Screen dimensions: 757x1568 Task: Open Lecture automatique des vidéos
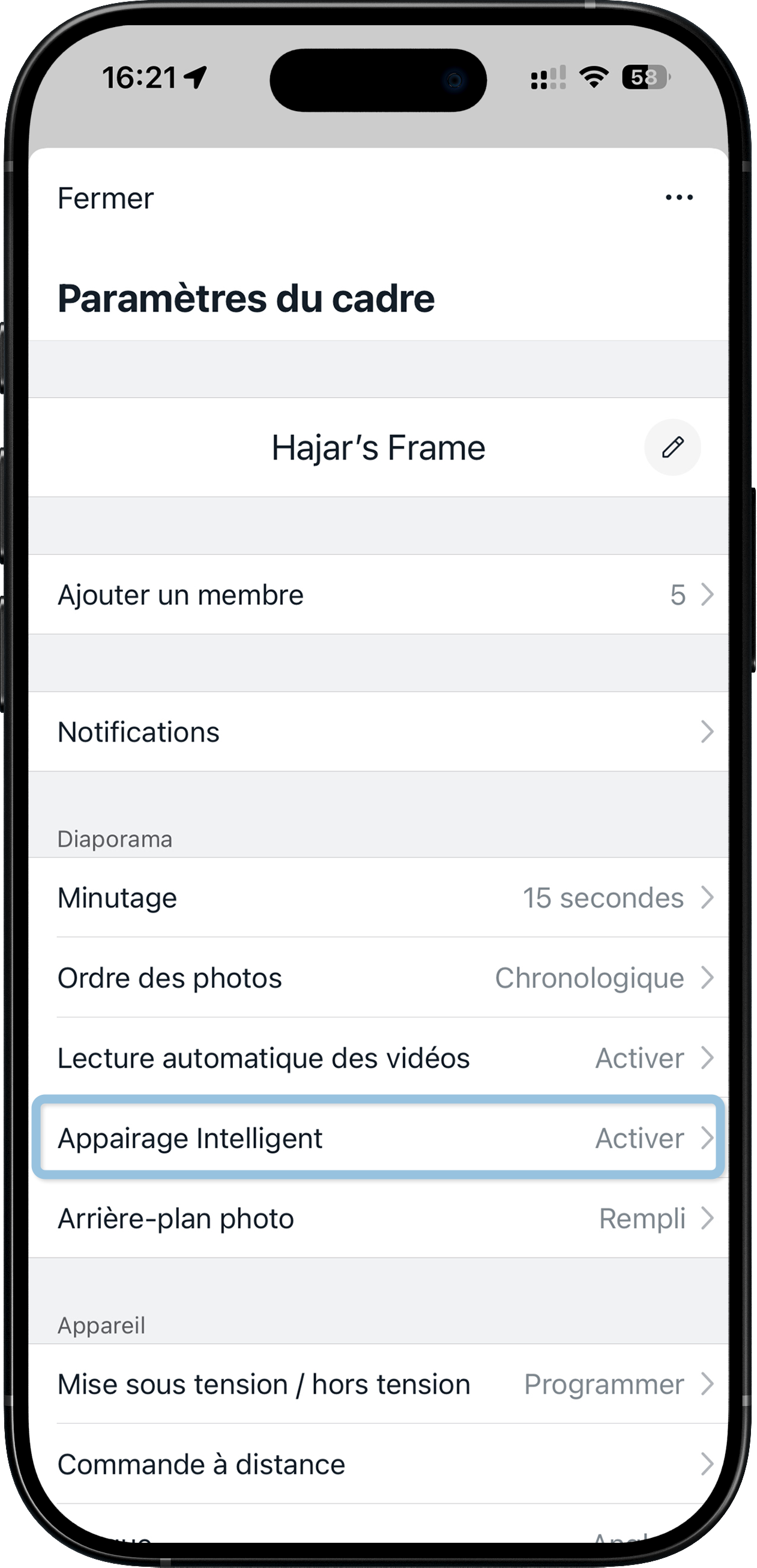[377, 1059]
